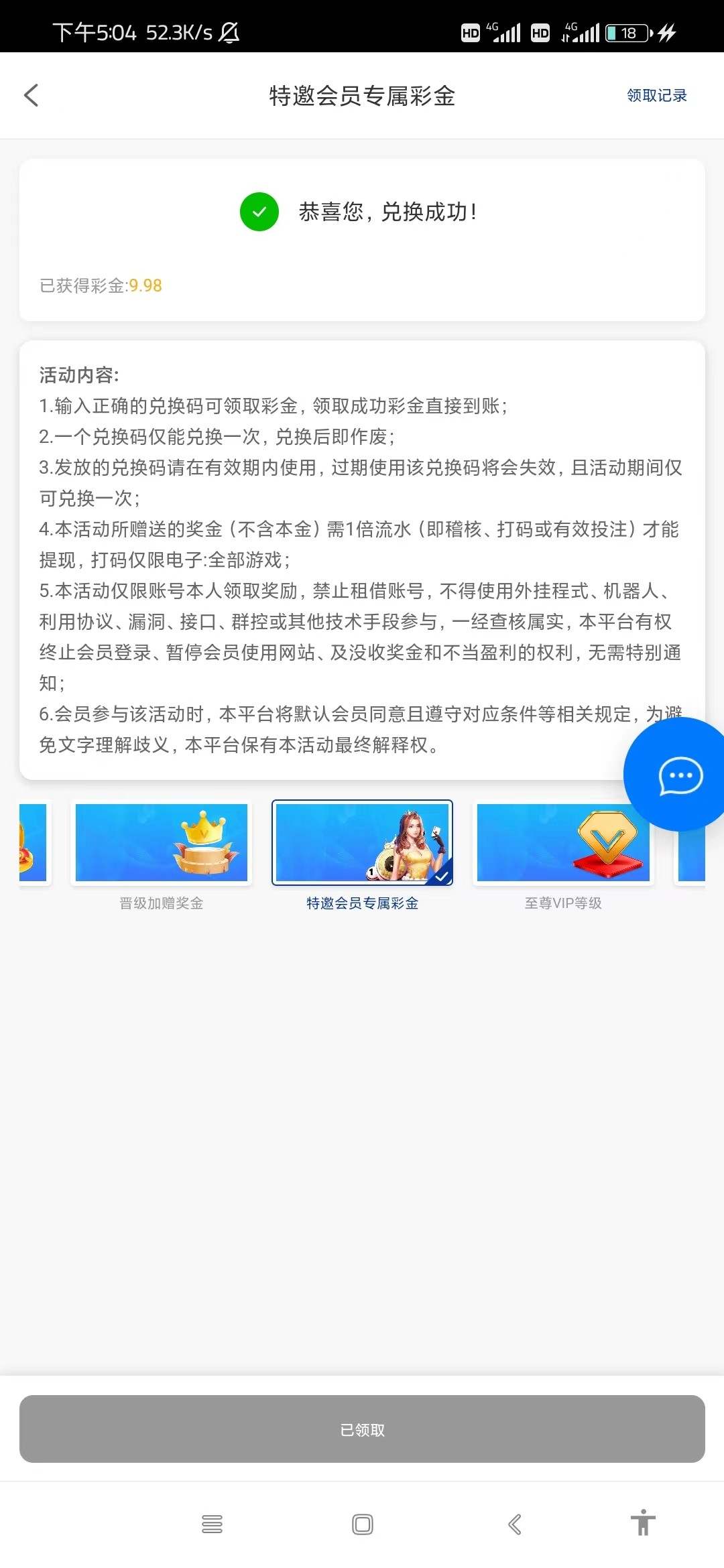Tap the greyed-out 已领取 button
The height and width of the screenshot is (1568, 724).
click(x=362, y=1429)
